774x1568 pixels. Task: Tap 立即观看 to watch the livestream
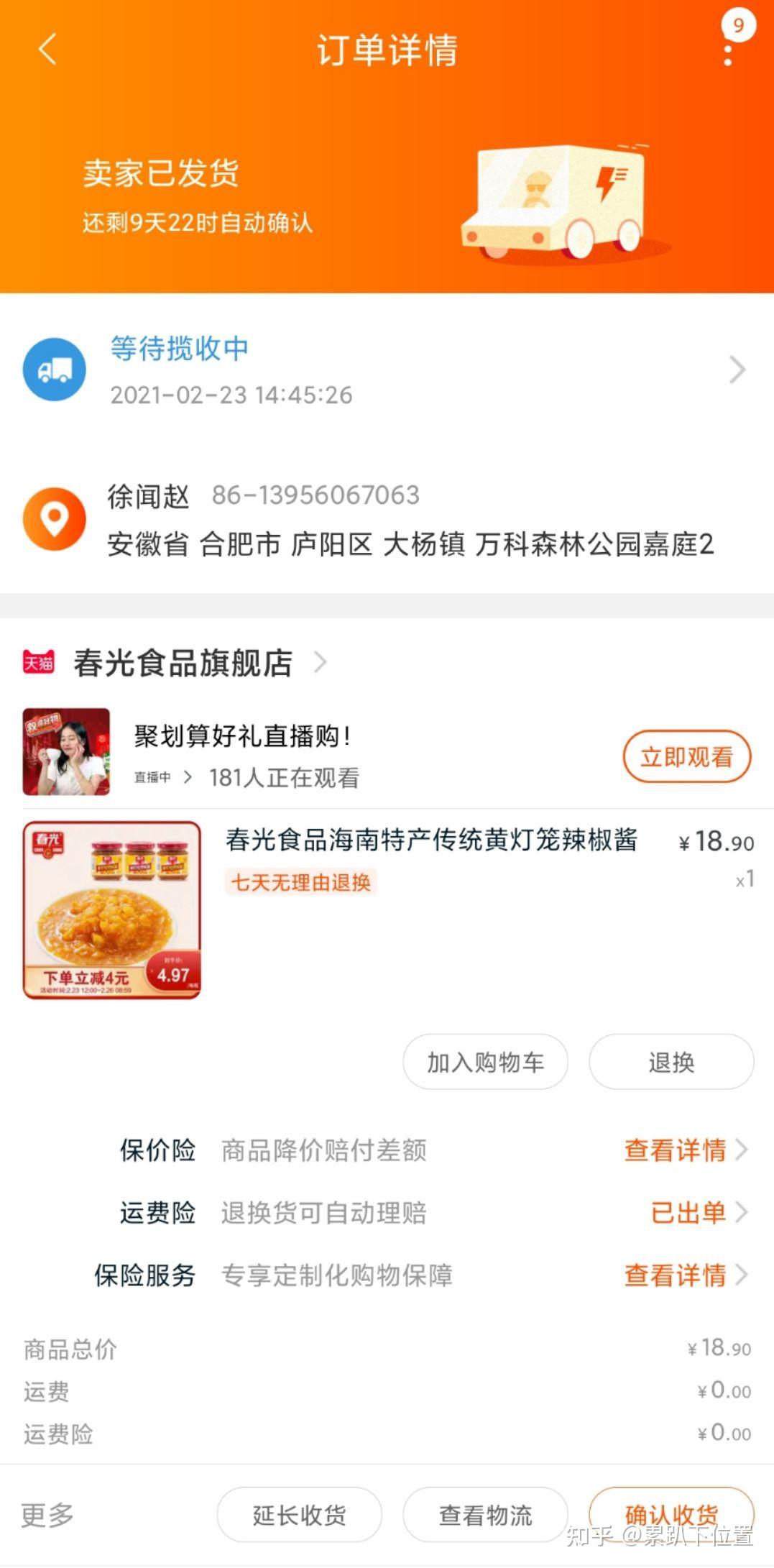coord(686,756)
